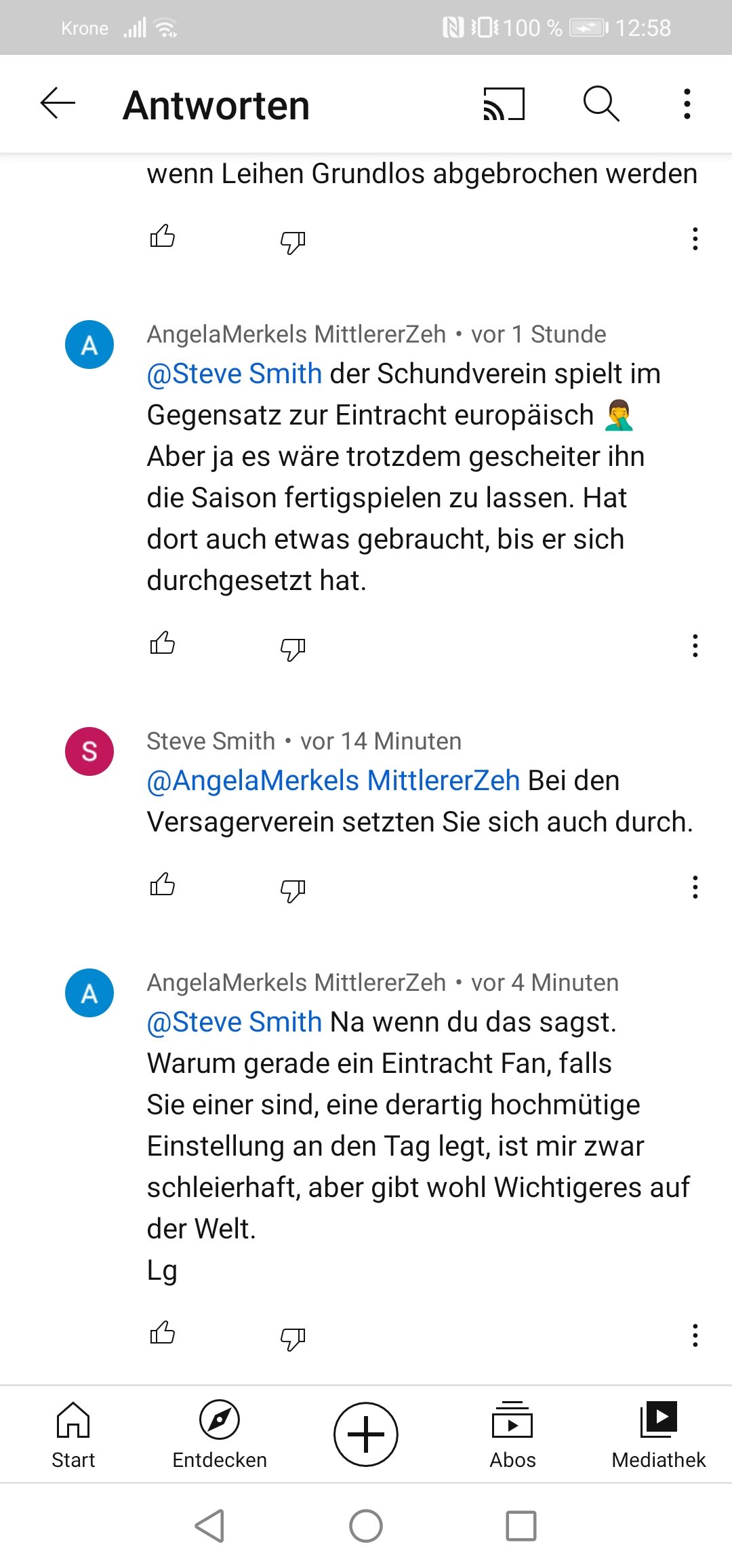Switch to the Entdecken tab
This screenshot has width=732, height=1568.
(220, 1434)
